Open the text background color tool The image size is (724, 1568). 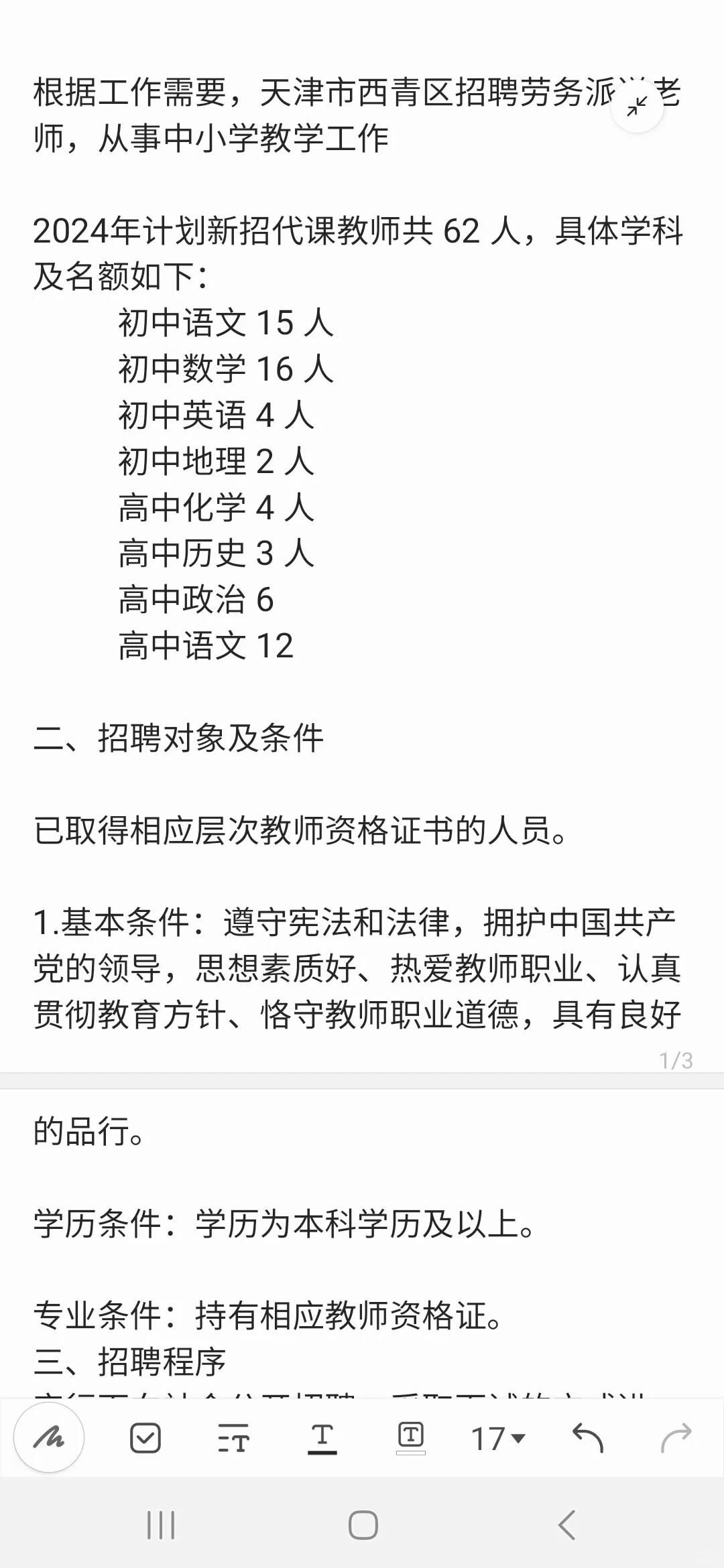coord(410,1438)
